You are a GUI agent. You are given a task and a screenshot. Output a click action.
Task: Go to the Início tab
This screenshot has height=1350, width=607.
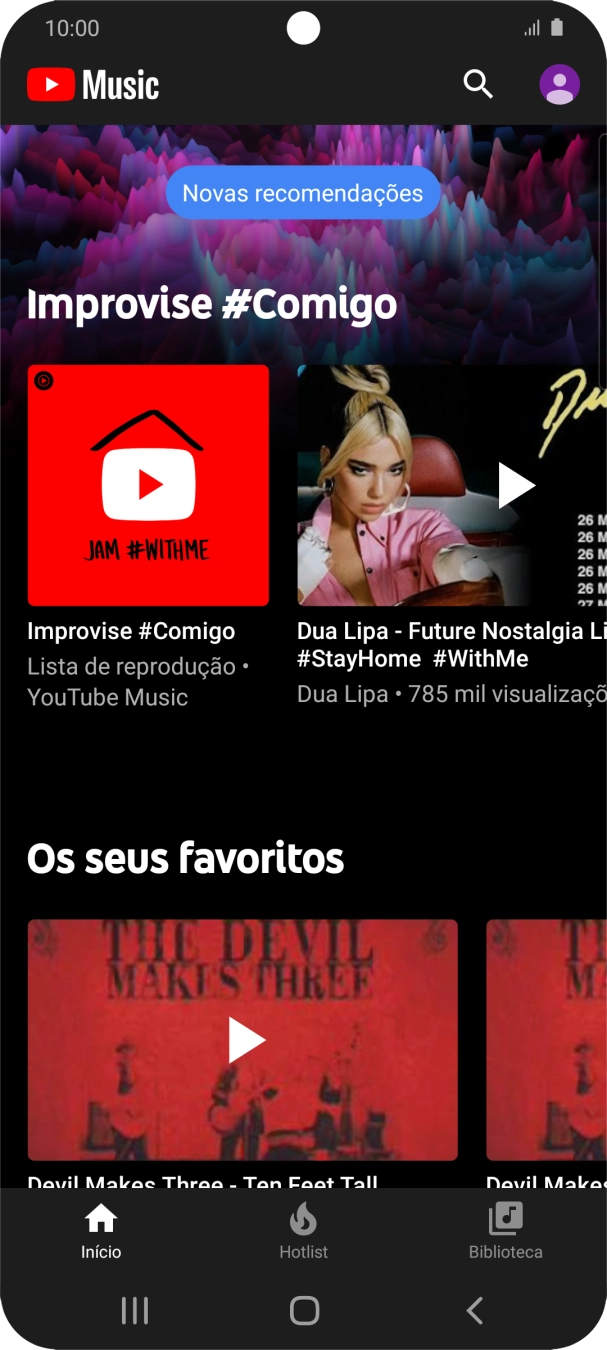101,1230
